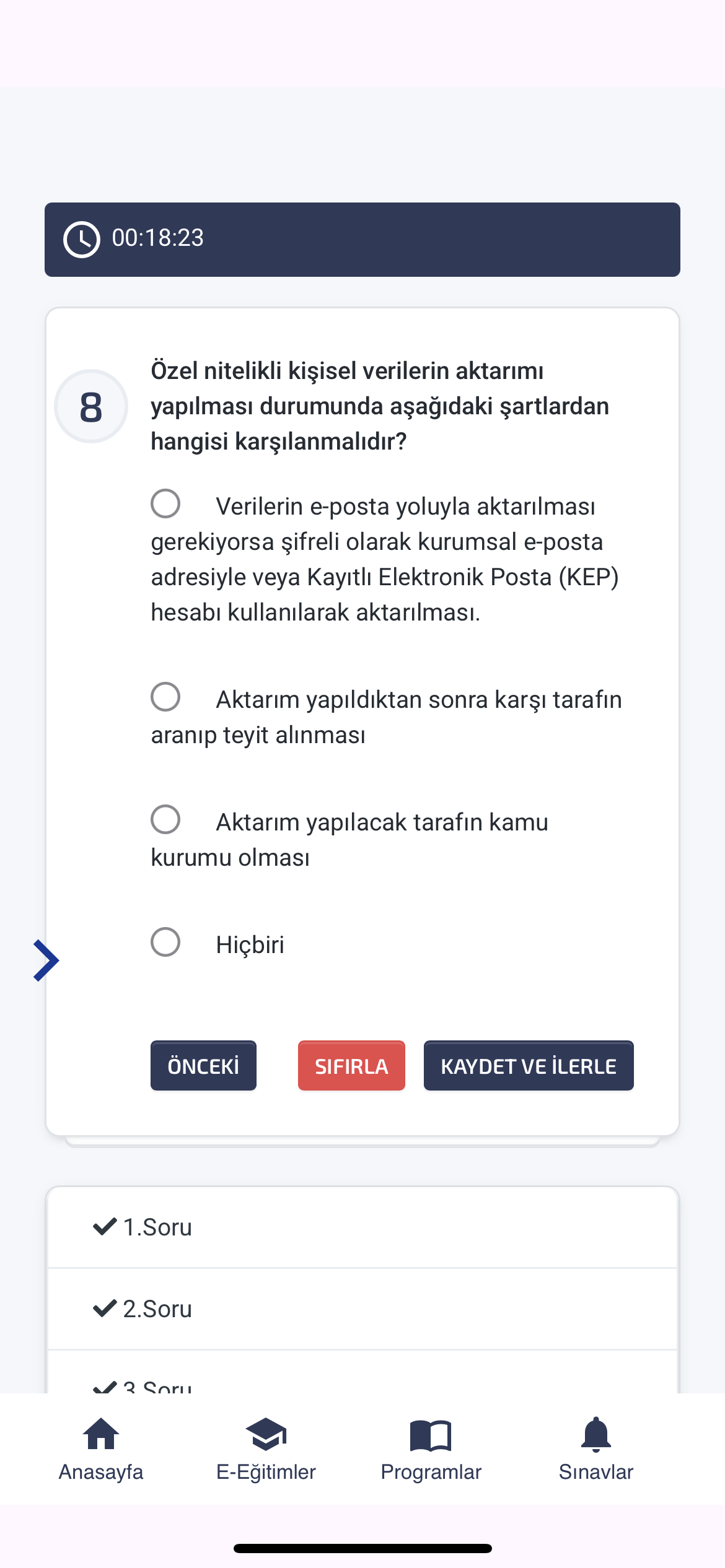The image size is (725, 1568).
Task: Jump to 1.Soru in the list
Action: point(362,1227)
